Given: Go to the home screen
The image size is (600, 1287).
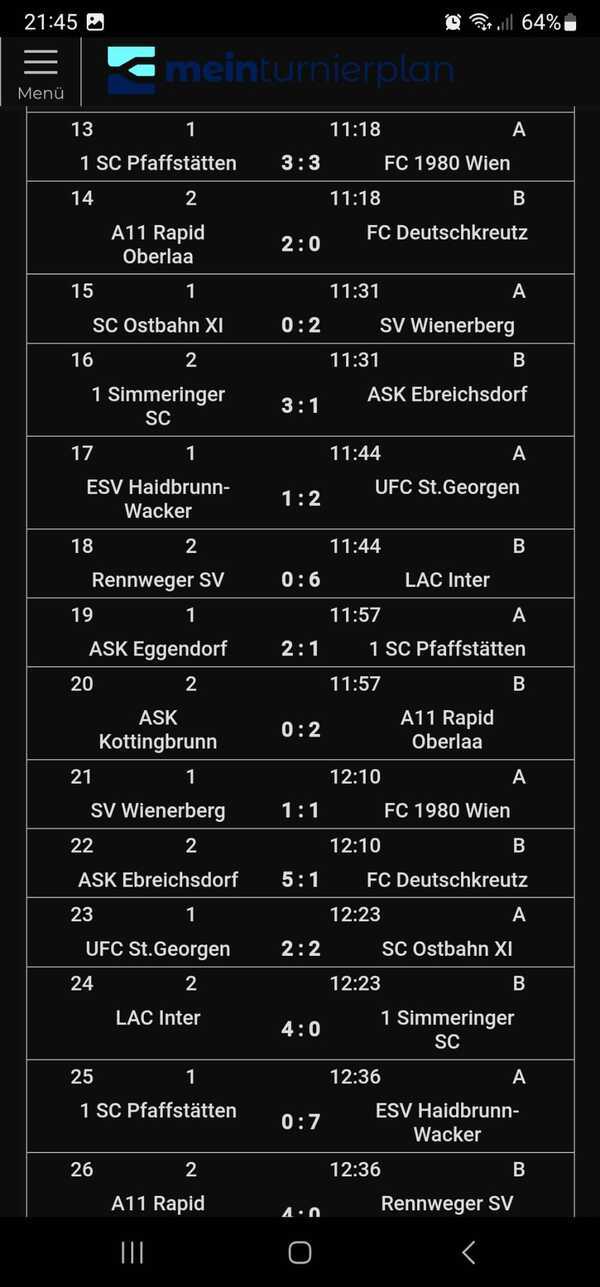Looking at the screenshot, I should [300, 1252].
